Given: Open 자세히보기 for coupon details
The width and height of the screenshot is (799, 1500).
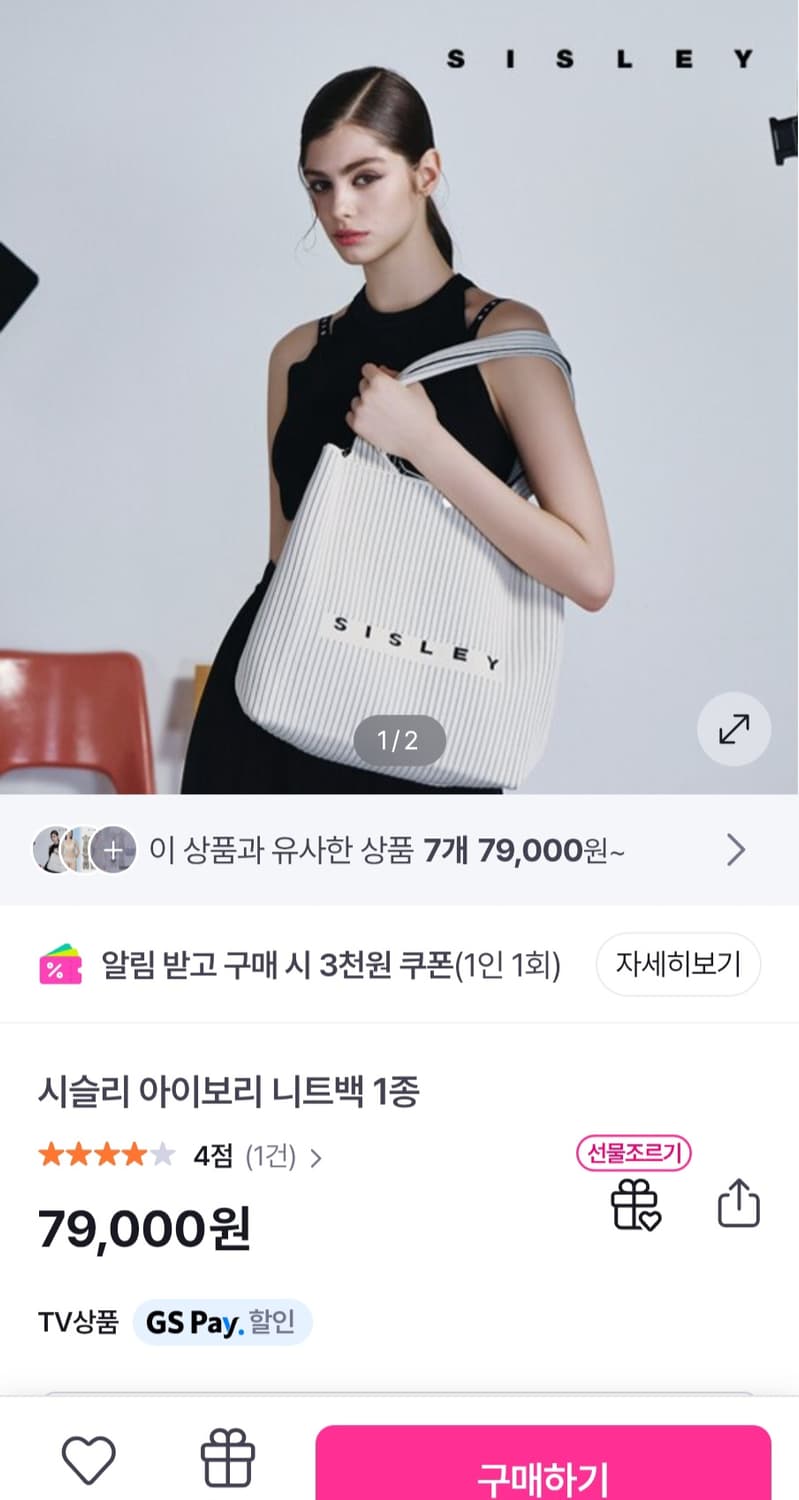Looking at the screenshot, I should coord(678,965).
